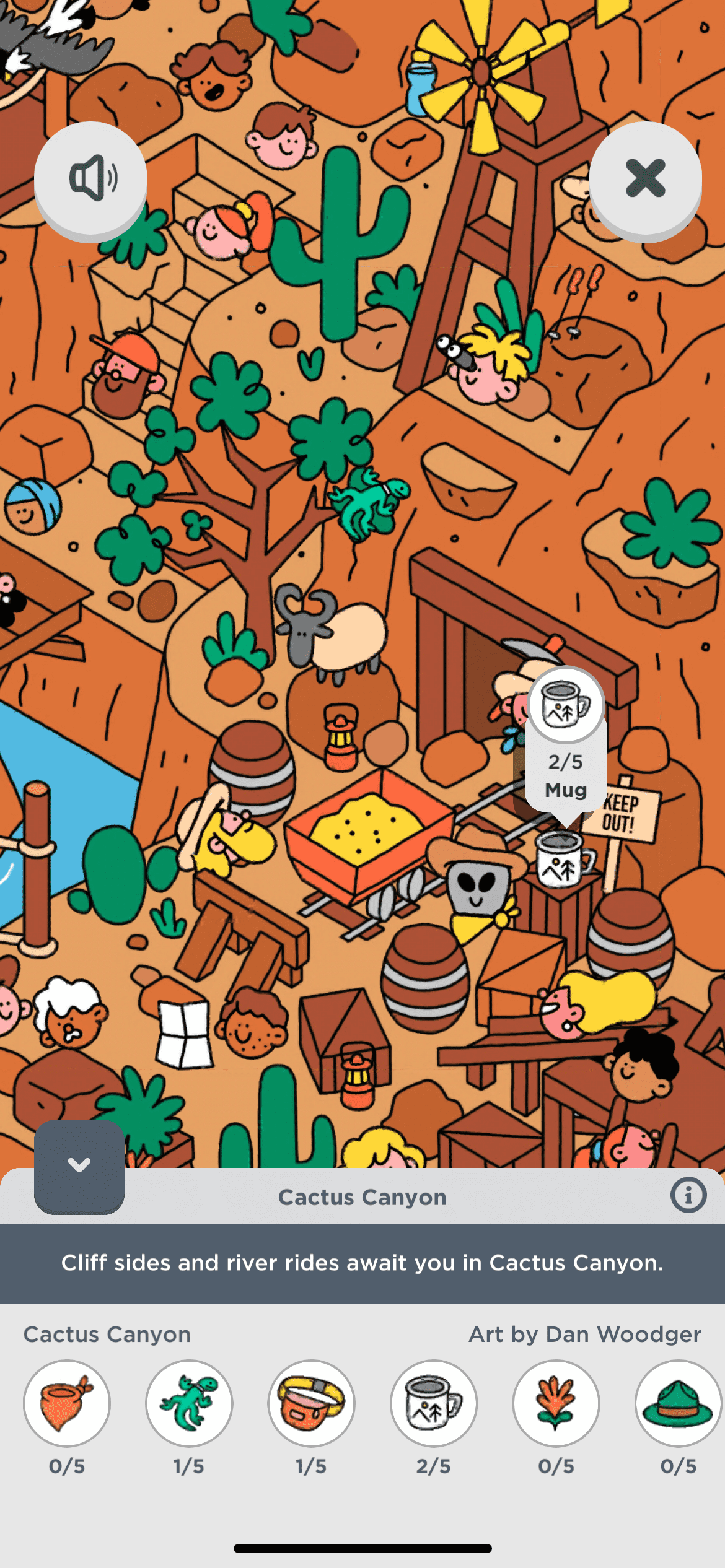Image resolution: width=725 pixels, height=1568 pixels.
Task: Open the info icon for Cactus Canyon
Action: coord(688,1195)
